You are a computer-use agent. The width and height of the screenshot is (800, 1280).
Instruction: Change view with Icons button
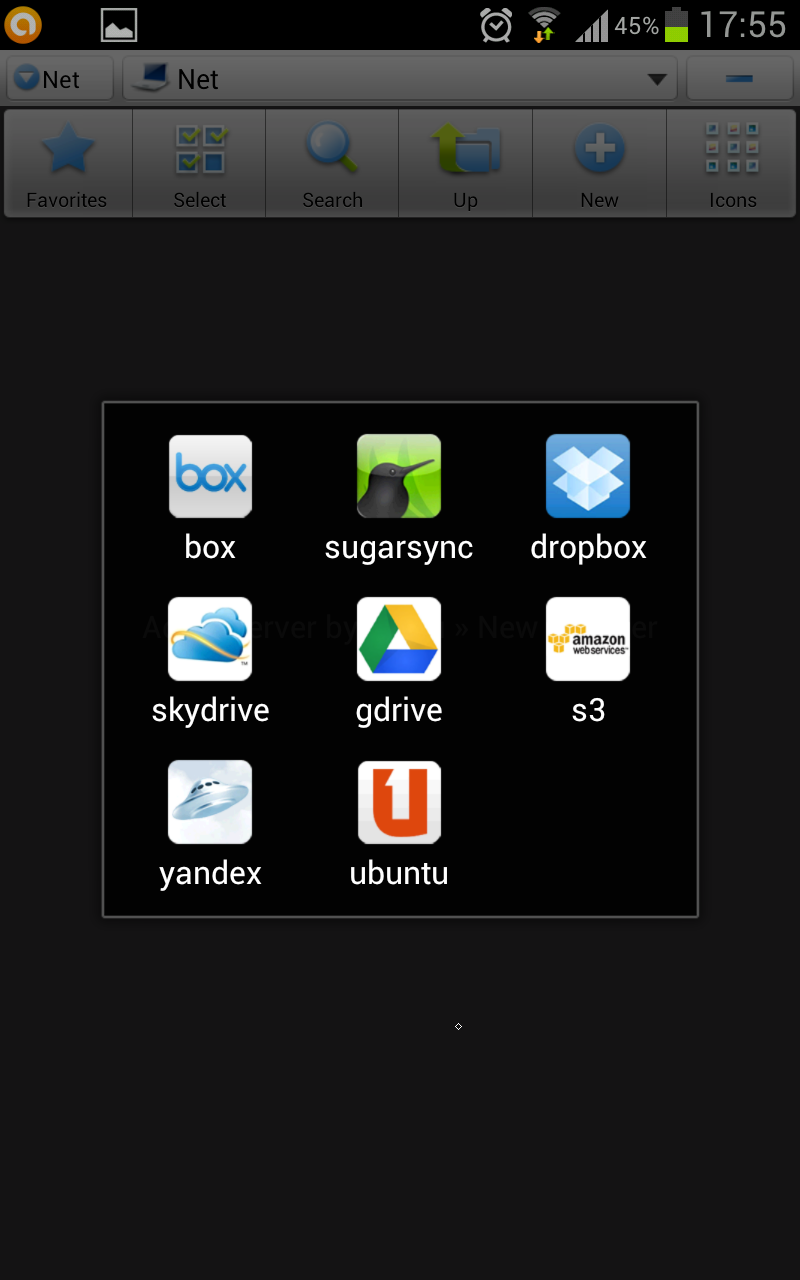(x=732, y=164)
